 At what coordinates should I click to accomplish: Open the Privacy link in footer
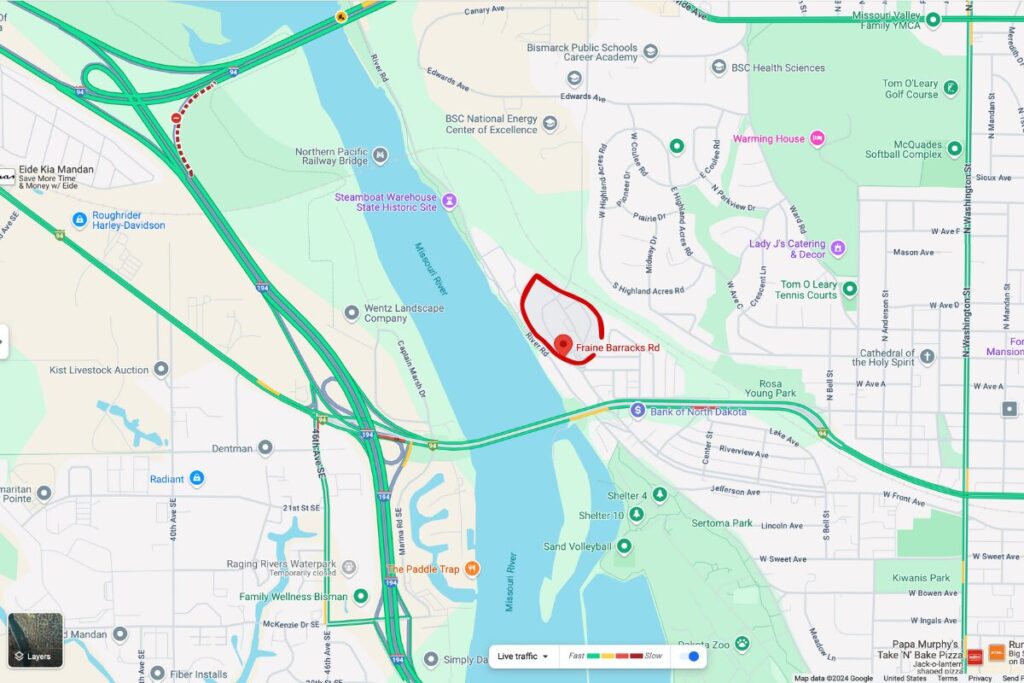980,678
